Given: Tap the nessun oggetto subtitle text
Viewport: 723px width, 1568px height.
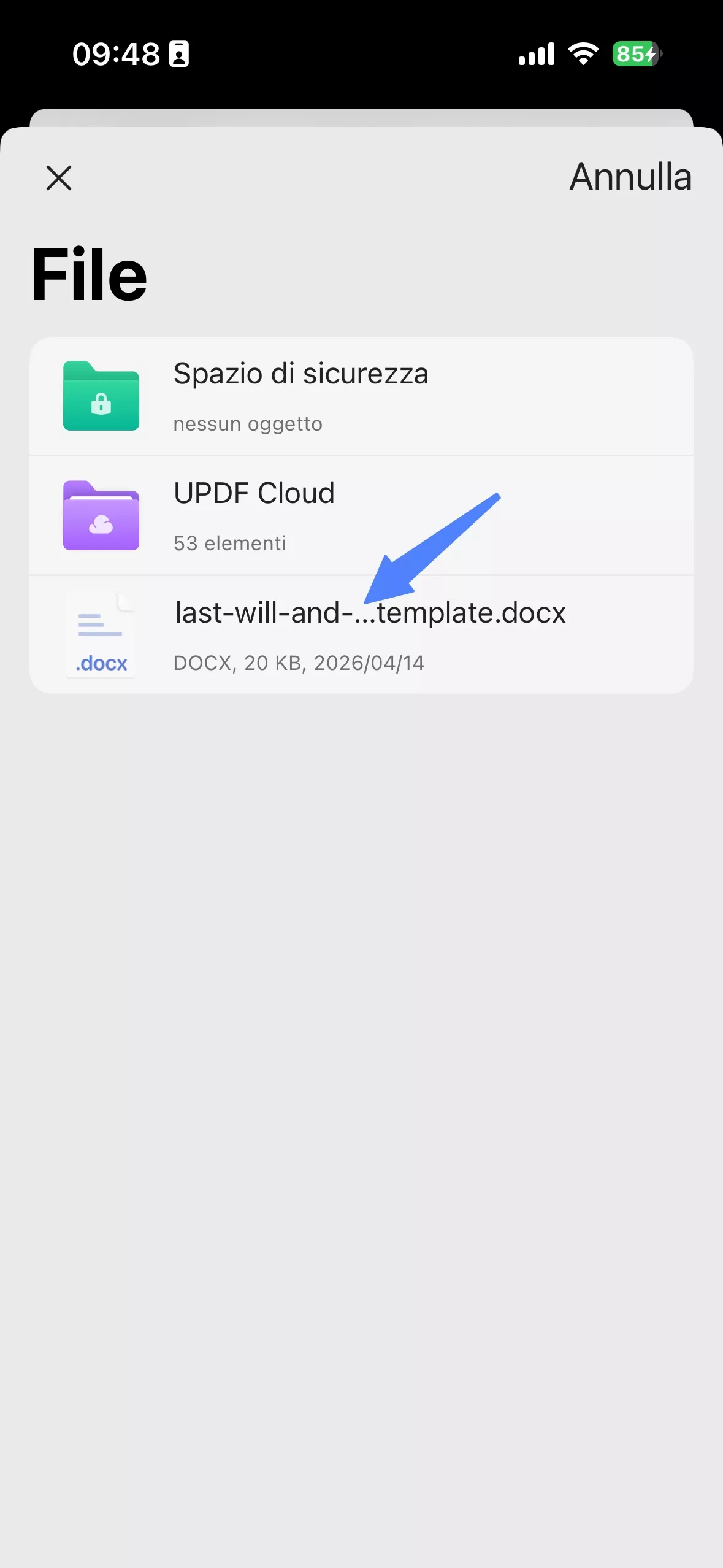Looking at the screenshot, I should coord(248,423).
